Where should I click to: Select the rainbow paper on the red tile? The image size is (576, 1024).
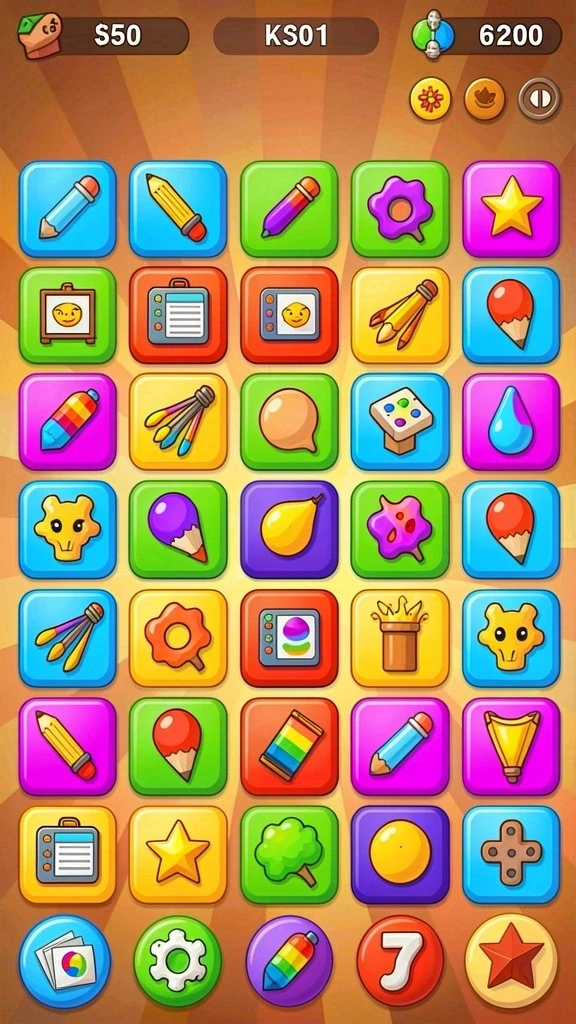(289, 746)
